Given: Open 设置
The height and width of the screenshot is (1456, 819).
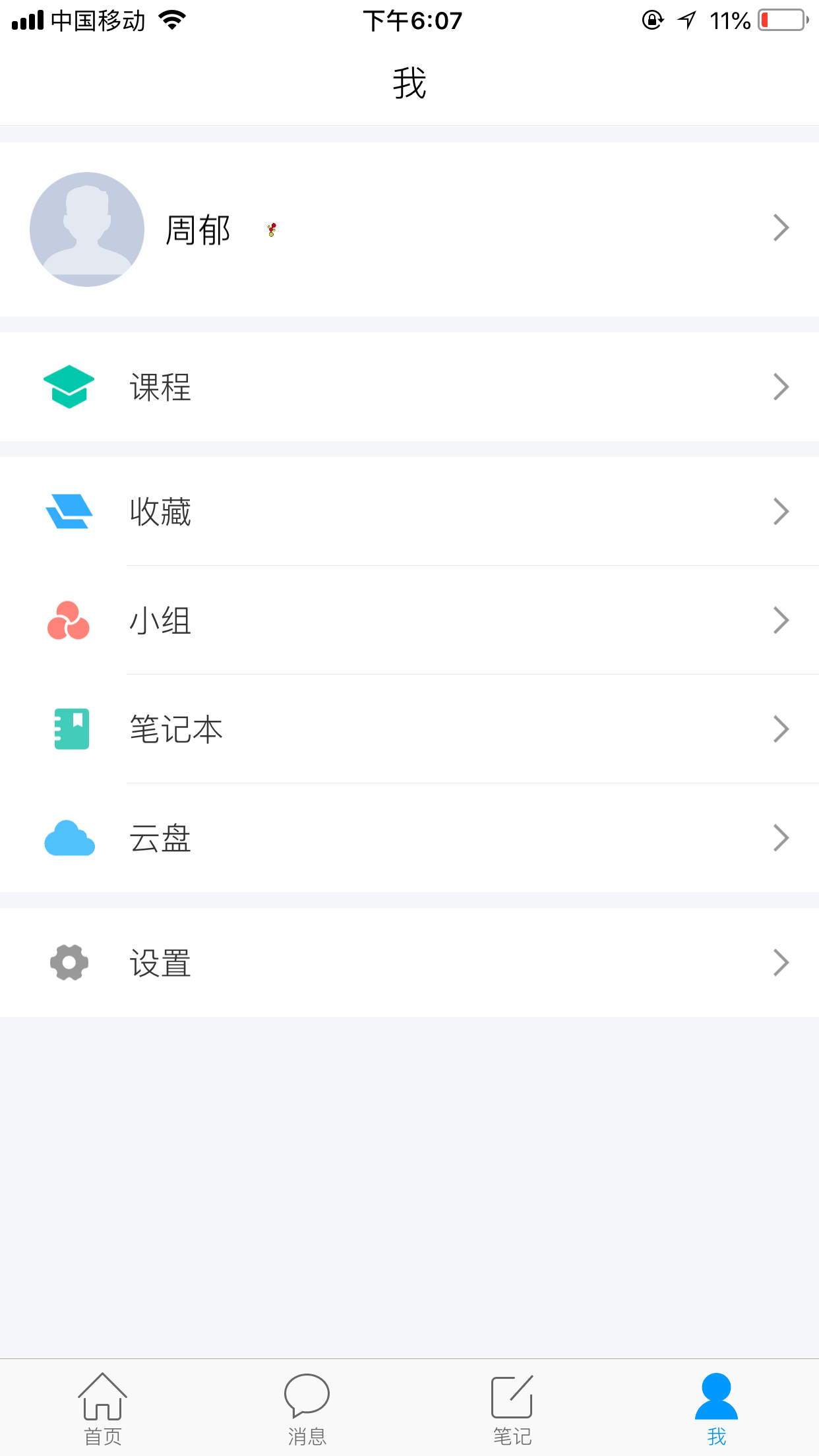Looking at the screenshot, I should click(x=409, y=963).
